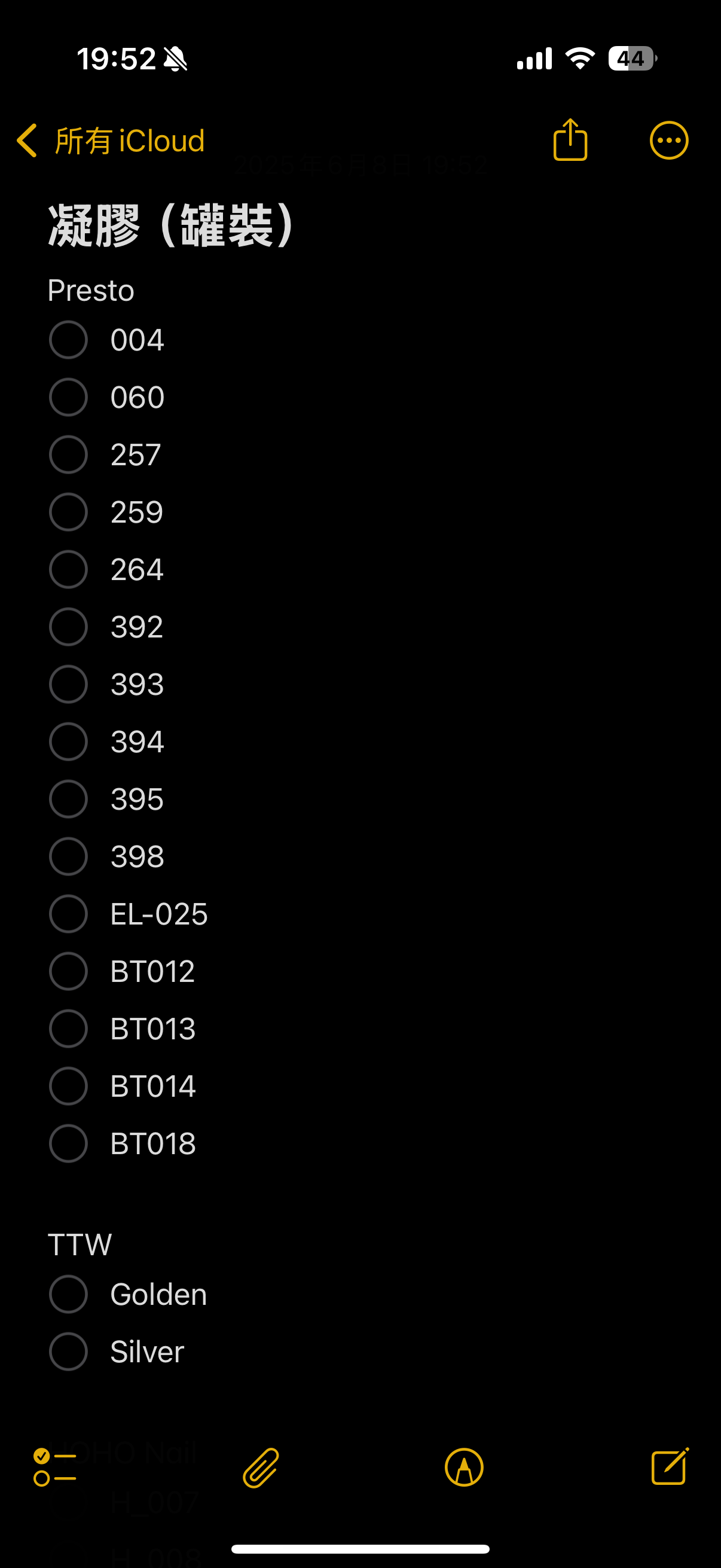
Task: Open the more options menu
Action: coord(668,141)
